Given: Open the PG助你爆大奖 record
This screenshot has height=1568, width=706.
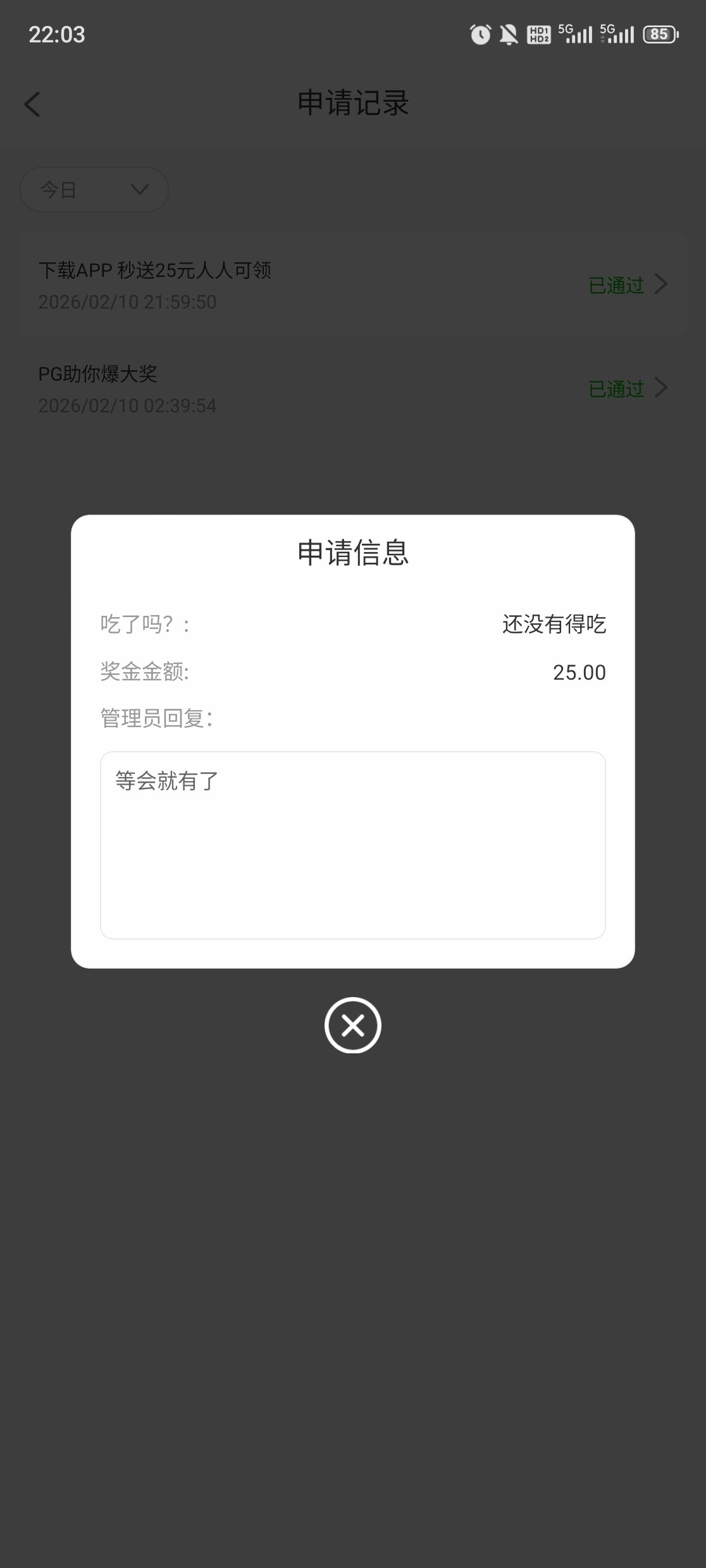Looking at the screenshot, I should pos(352,389).
